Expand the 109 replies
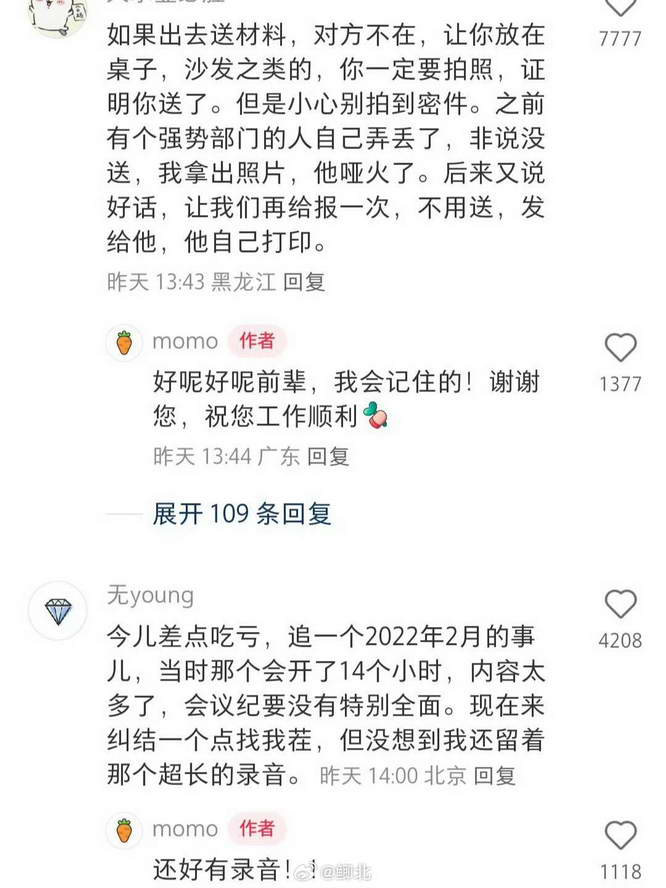Screen dimensions: 666x888 pos(242,514)
